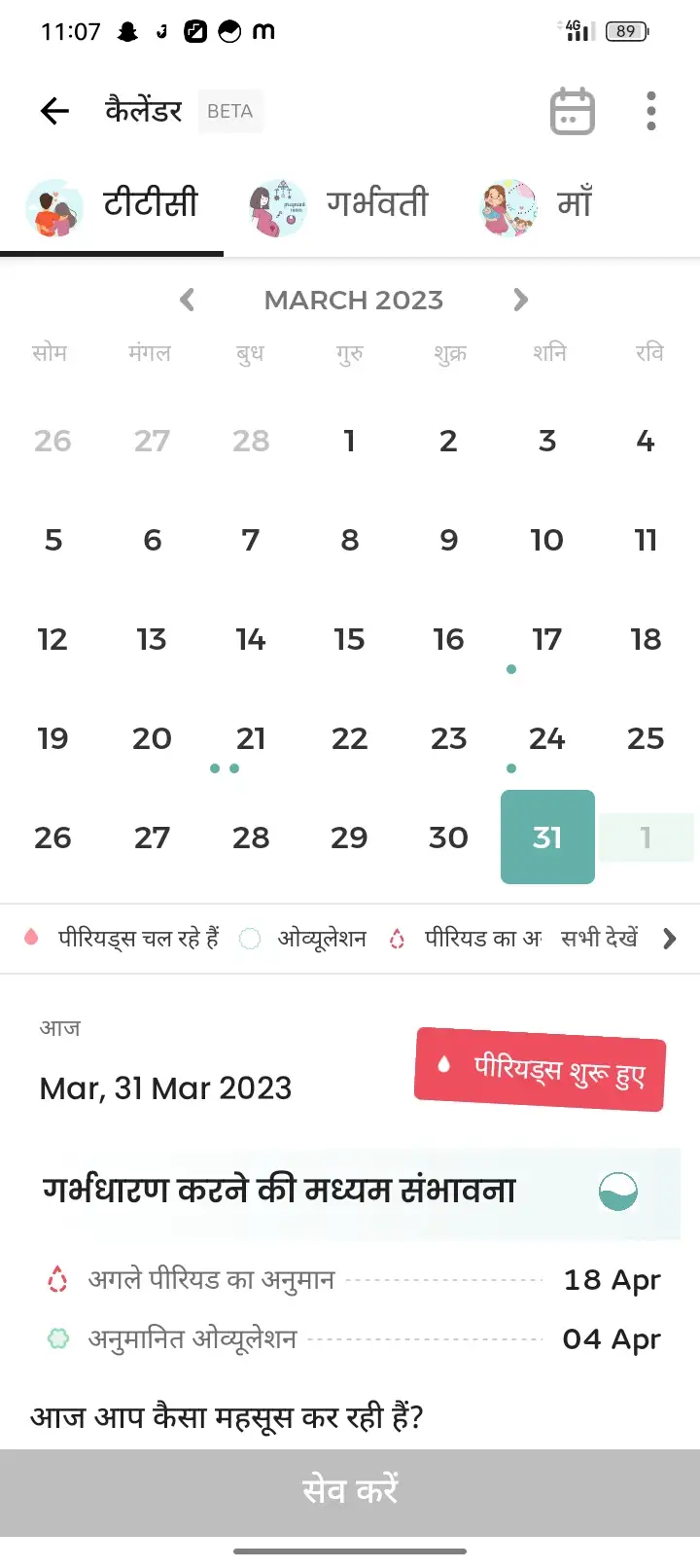700x1568 pixels.
Task: Open the calendar icon in the app bar
Action: coord(572,111)
